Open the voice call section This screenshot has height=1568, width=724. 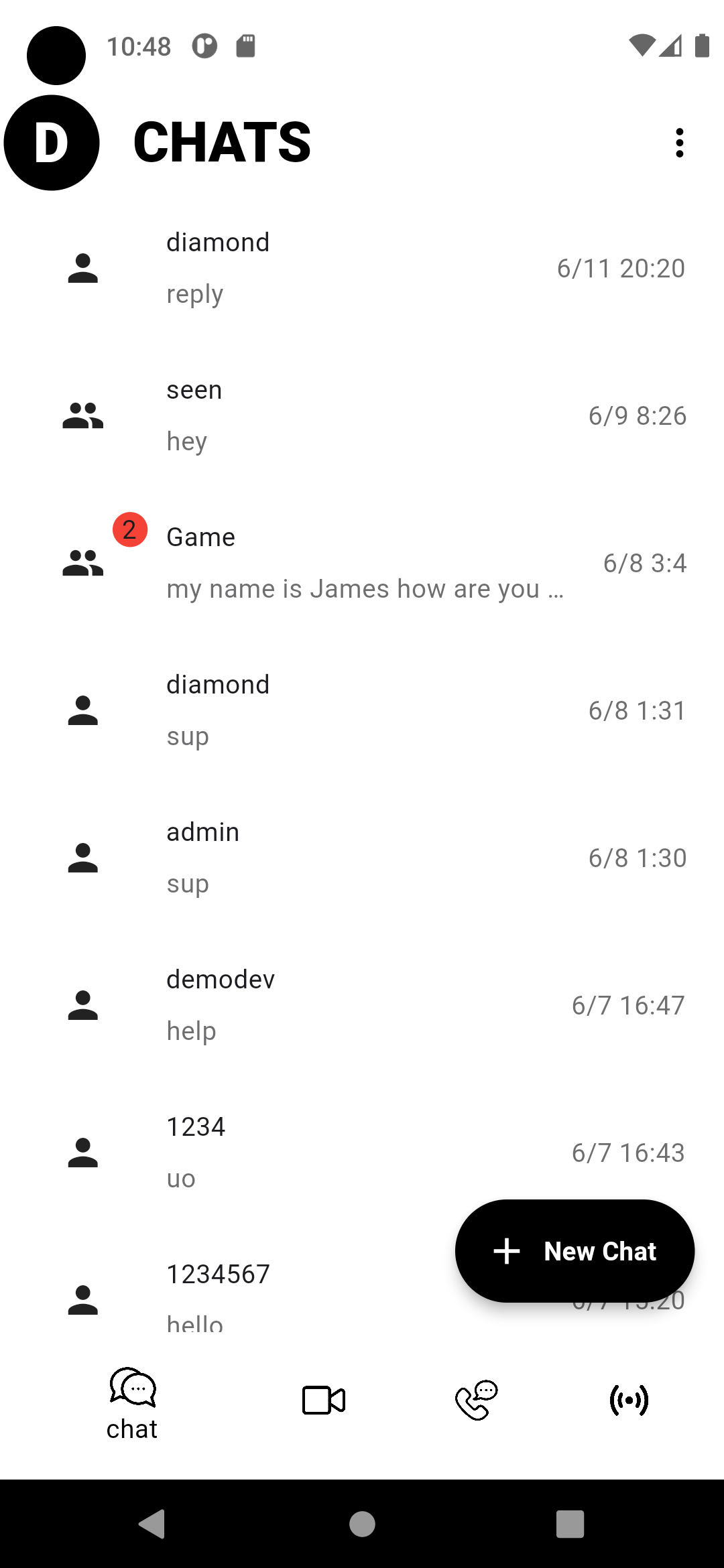pyautogui.click(x=477, y=1400)
